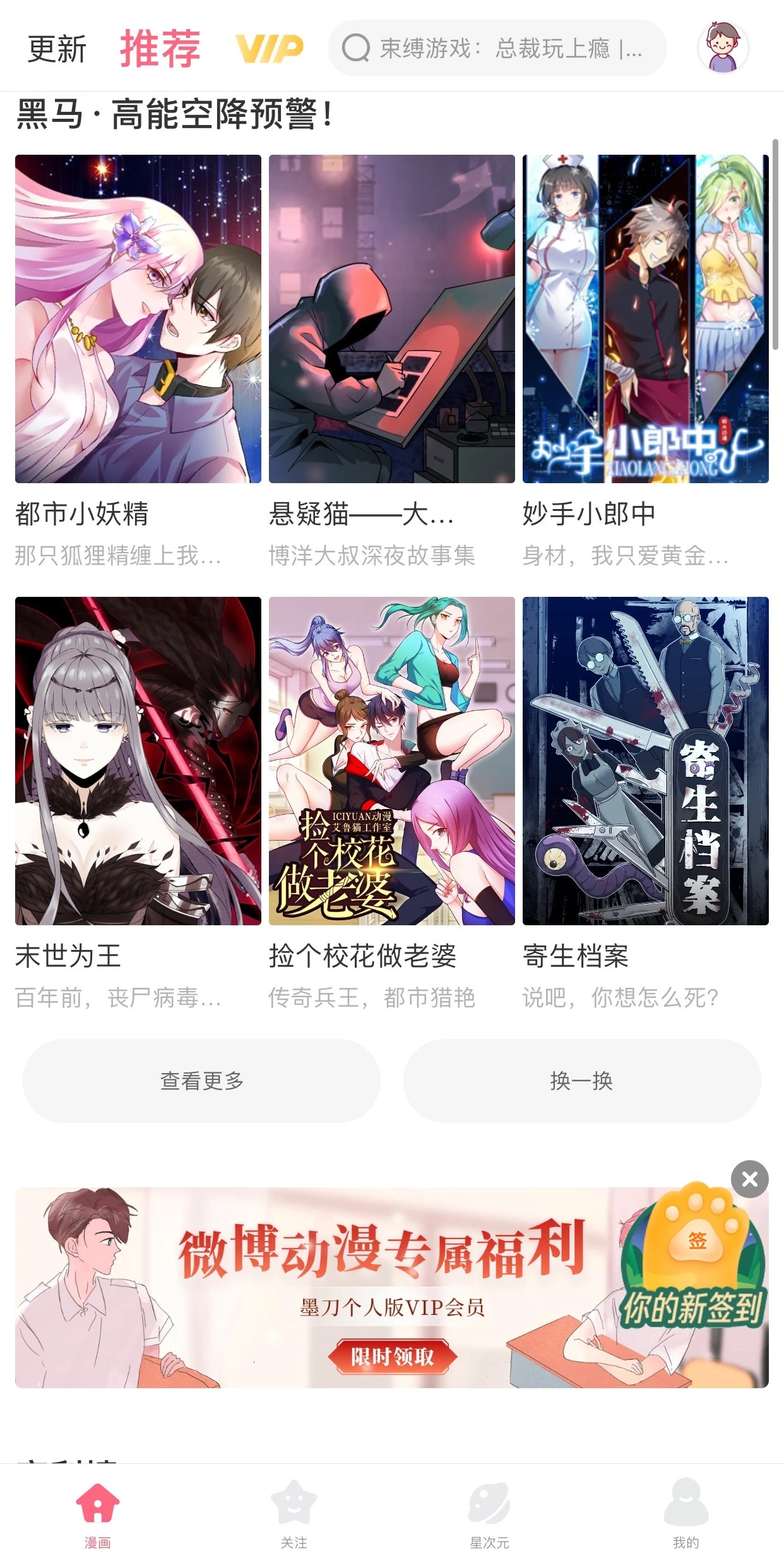Switch to the 我的 tab
The height and width of the screenshot is (1560, 784).
pyautogui.click(x=686, y=1513)
